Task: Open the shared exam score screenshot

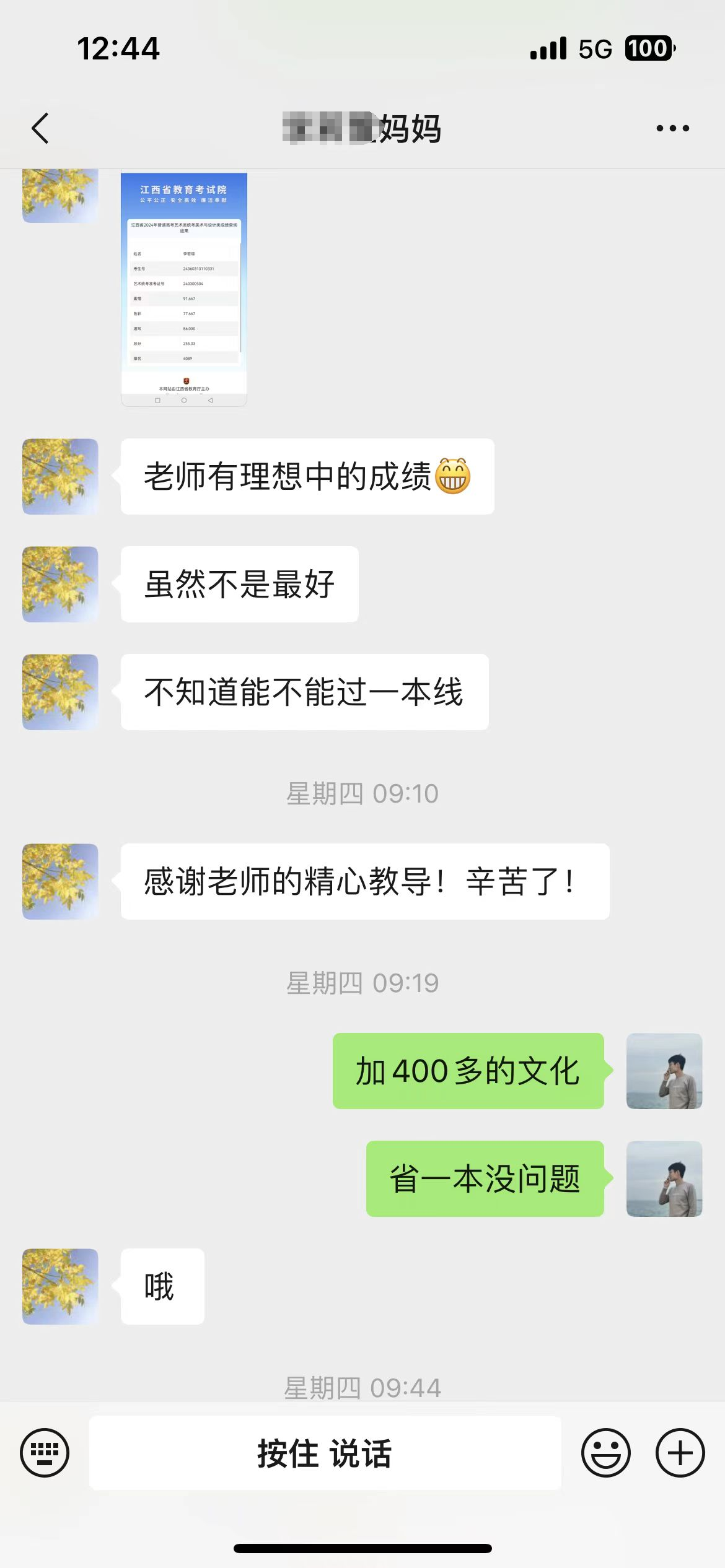Action: point(184,289)
